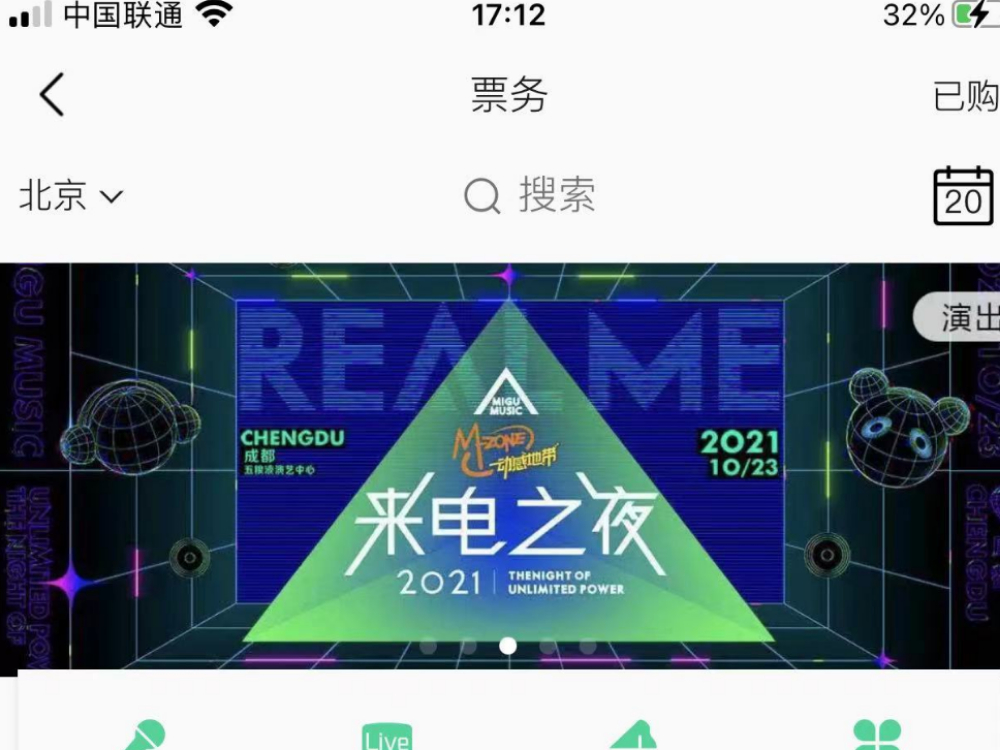Tap the 搜索 search field
This screenshot has width=1000, height=750.
[531, 196]
